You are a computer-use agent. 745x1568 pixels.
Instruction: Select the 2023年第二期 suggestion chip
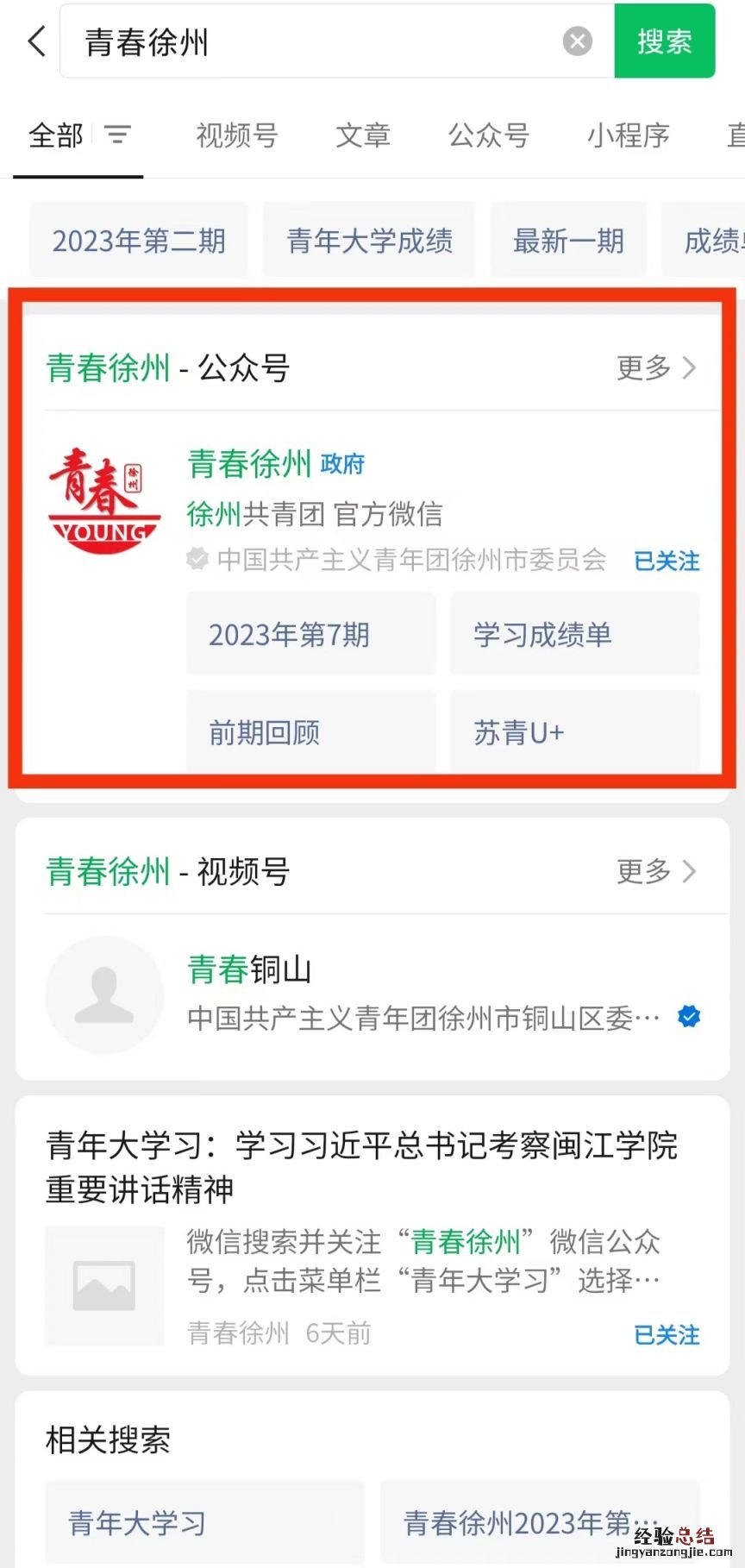click(x=139, y=241)
